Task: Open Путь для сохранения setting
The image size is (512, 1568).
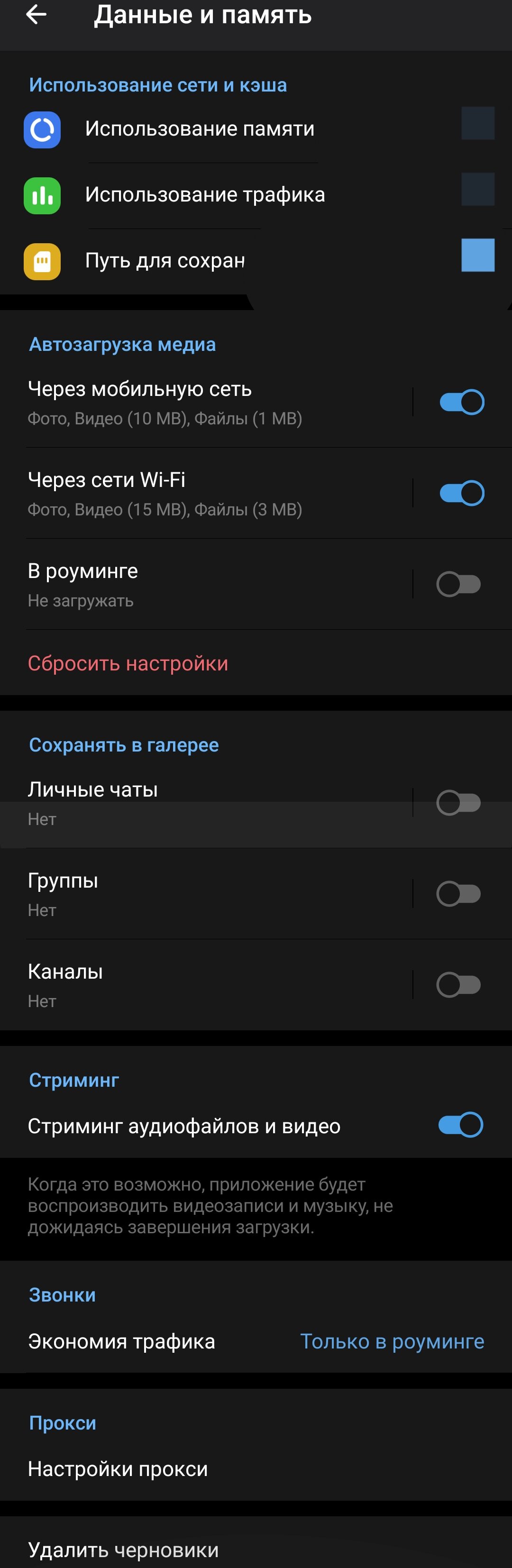Action: point(165,260)
